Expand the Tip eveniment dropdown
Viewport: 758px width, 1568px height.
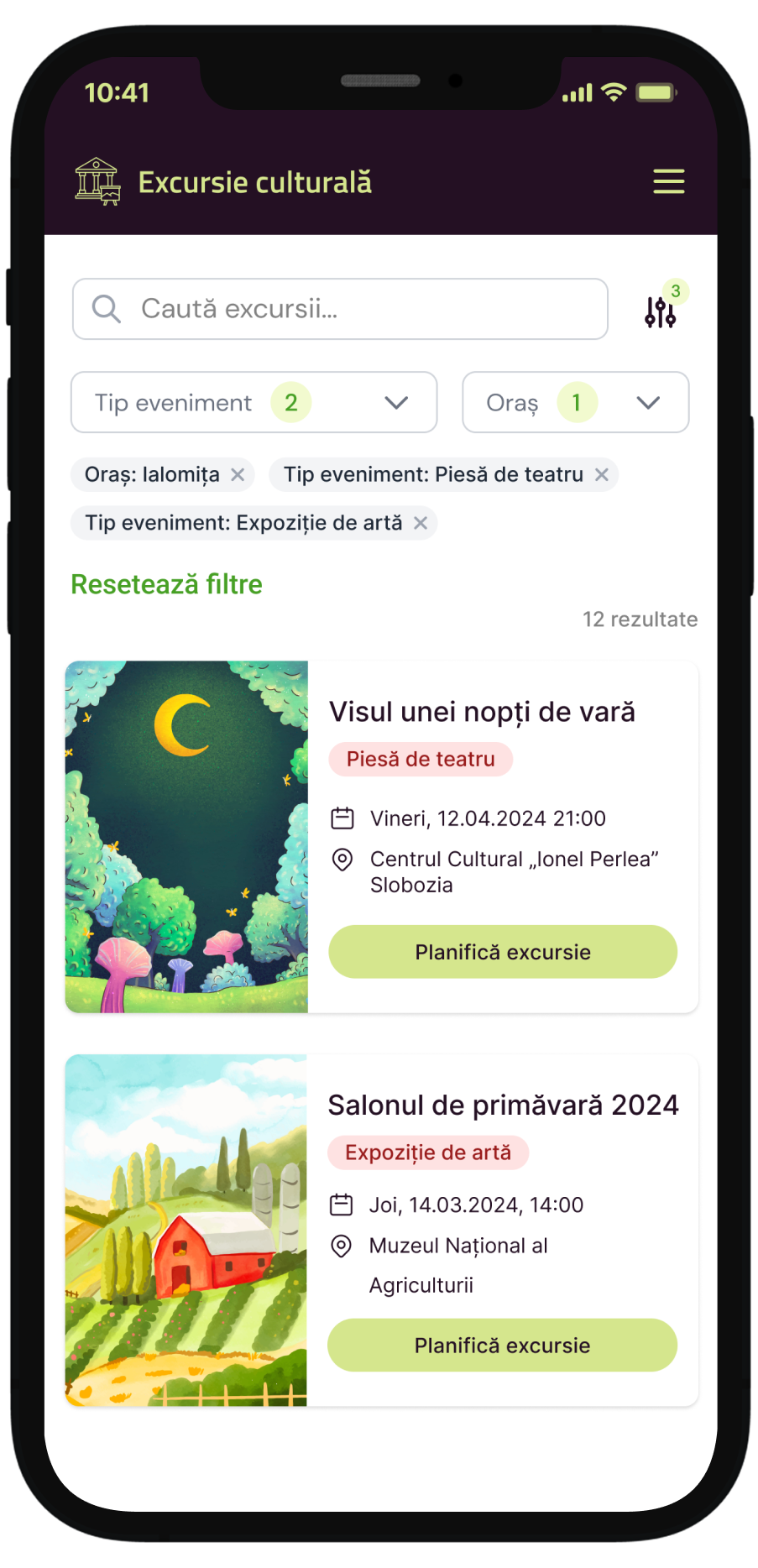tap(254, 403)
